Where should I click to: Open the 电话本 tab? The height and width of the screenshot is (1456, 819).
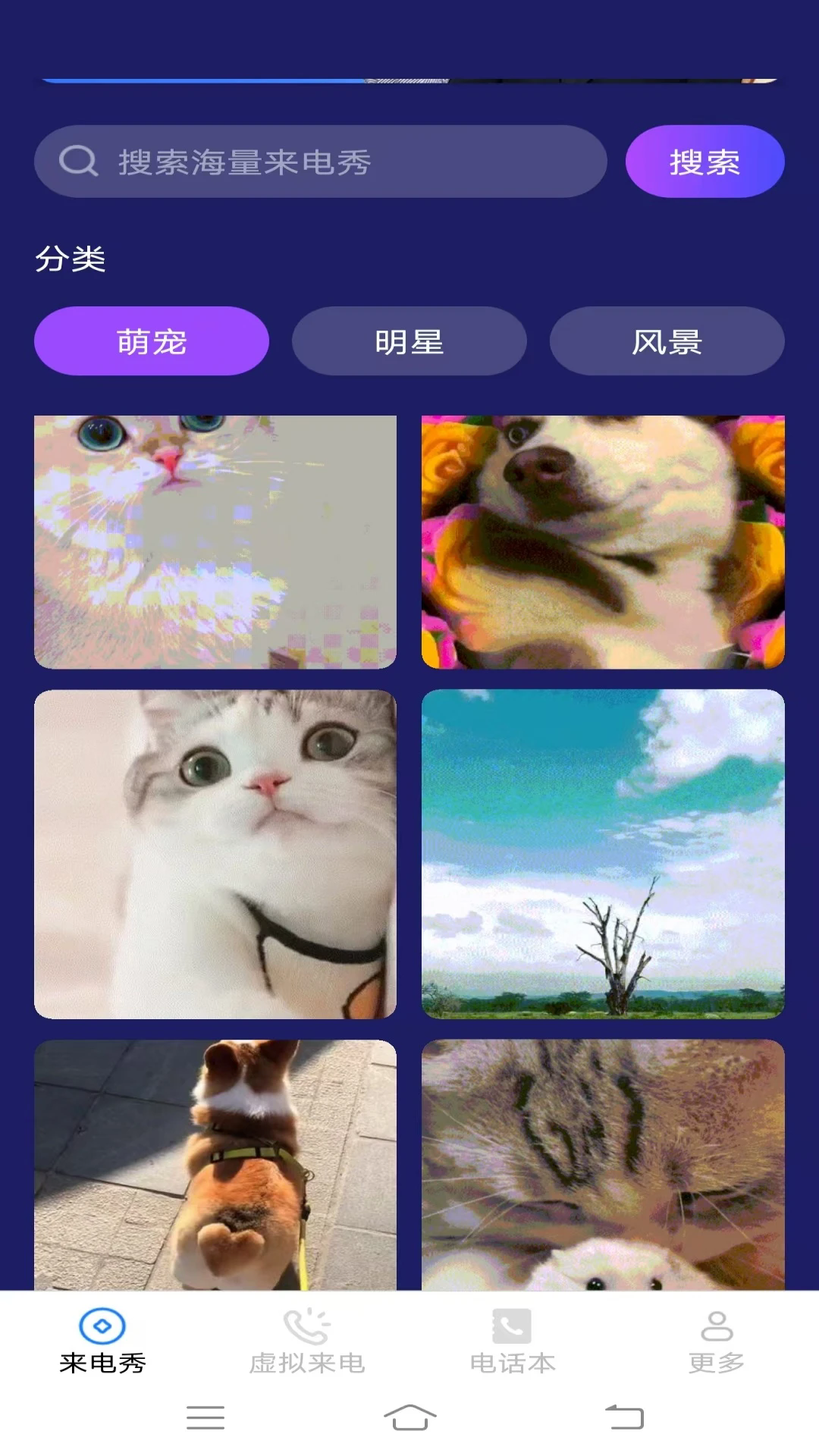click(512, 1357)
